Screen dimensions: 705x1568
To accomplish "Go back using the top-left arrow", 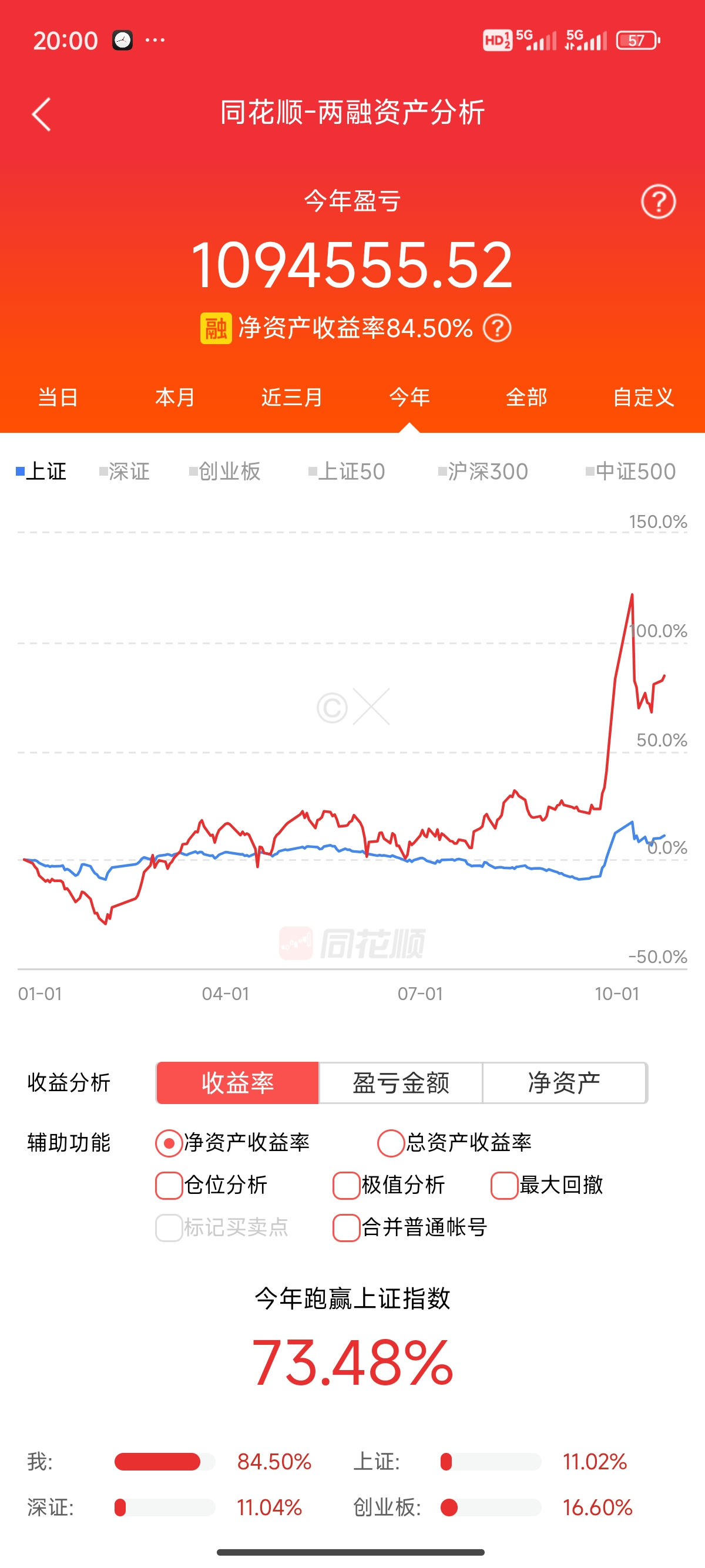I will point(41,114).
